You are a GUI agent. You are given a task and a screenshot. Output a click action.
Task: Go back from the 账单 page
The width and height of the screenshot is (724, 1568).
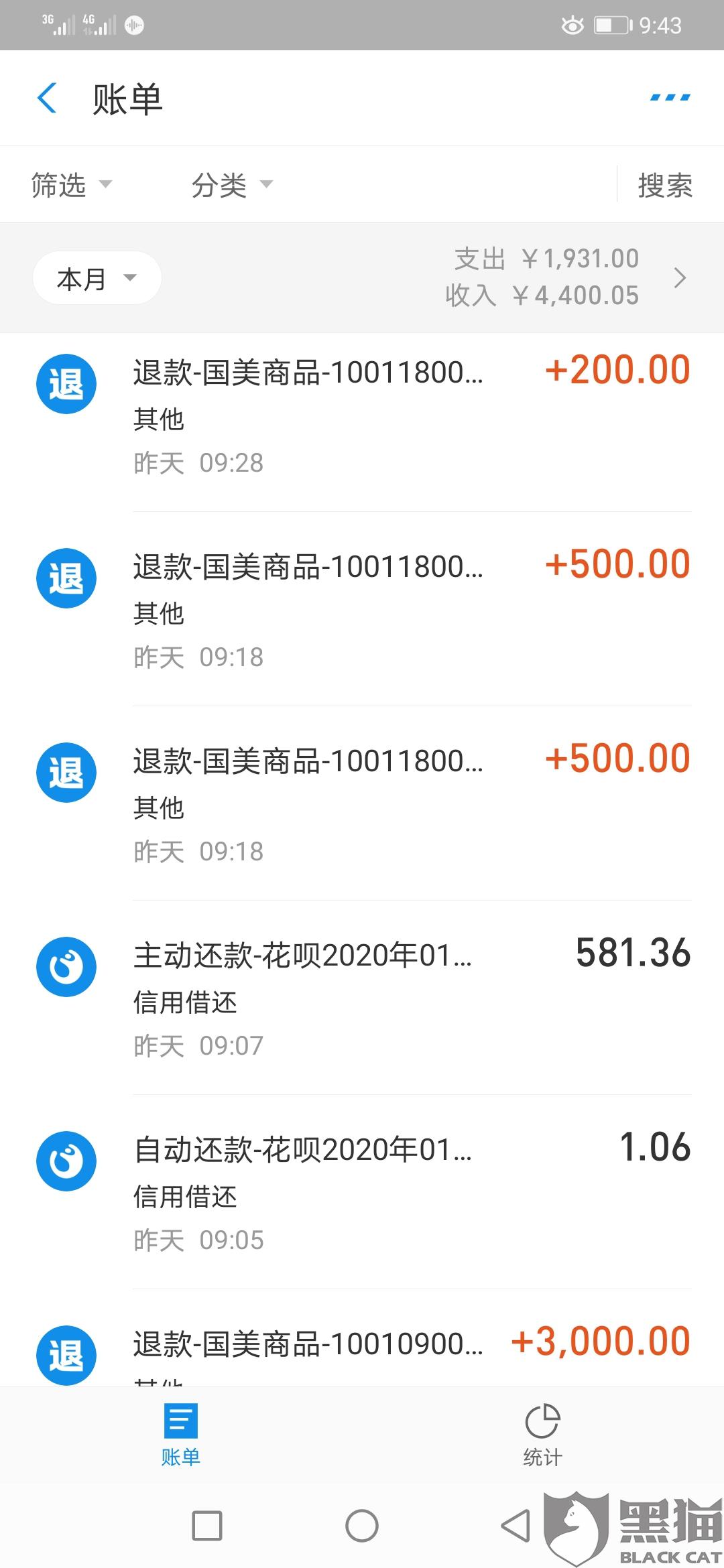(x=47, y=99)
